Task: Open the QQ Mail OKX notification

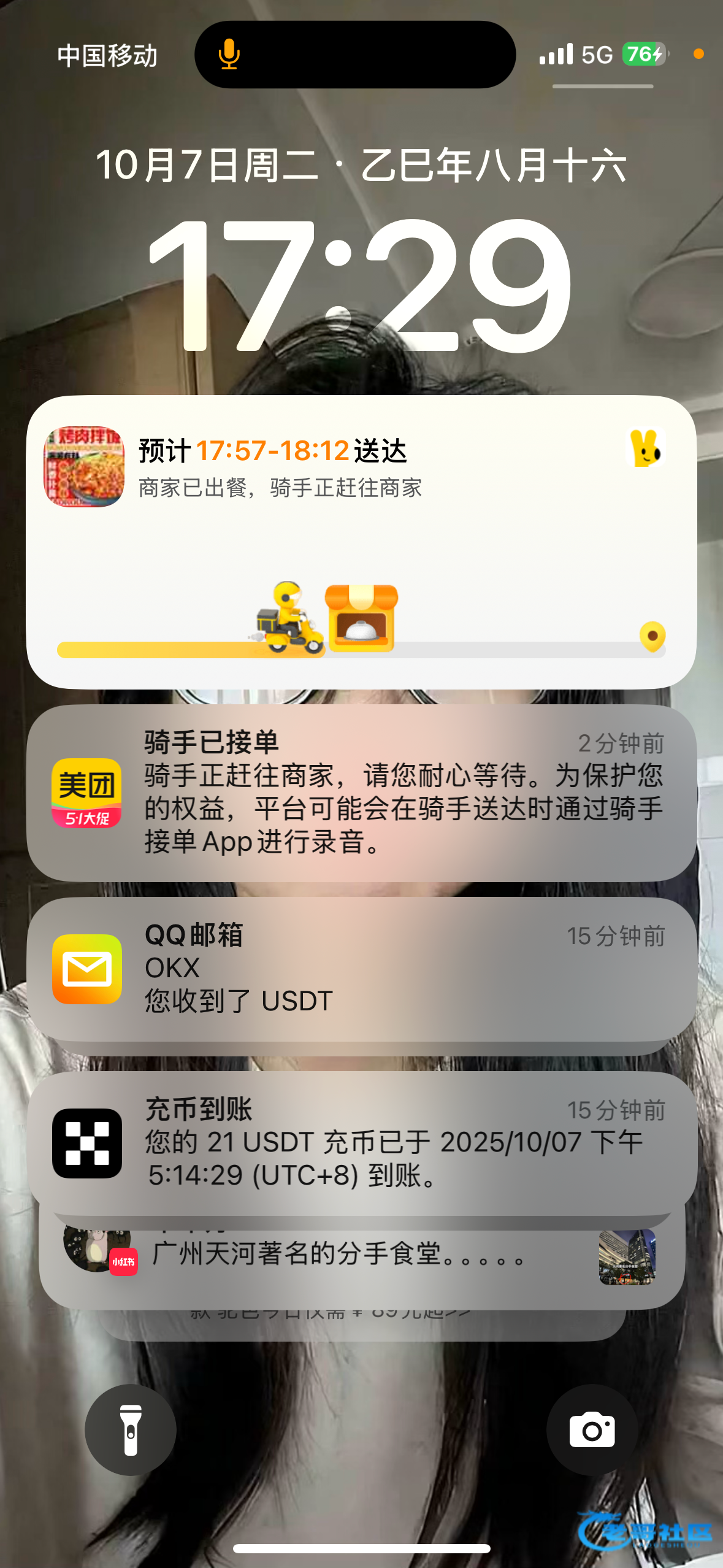Action: (x=361, y=969)
